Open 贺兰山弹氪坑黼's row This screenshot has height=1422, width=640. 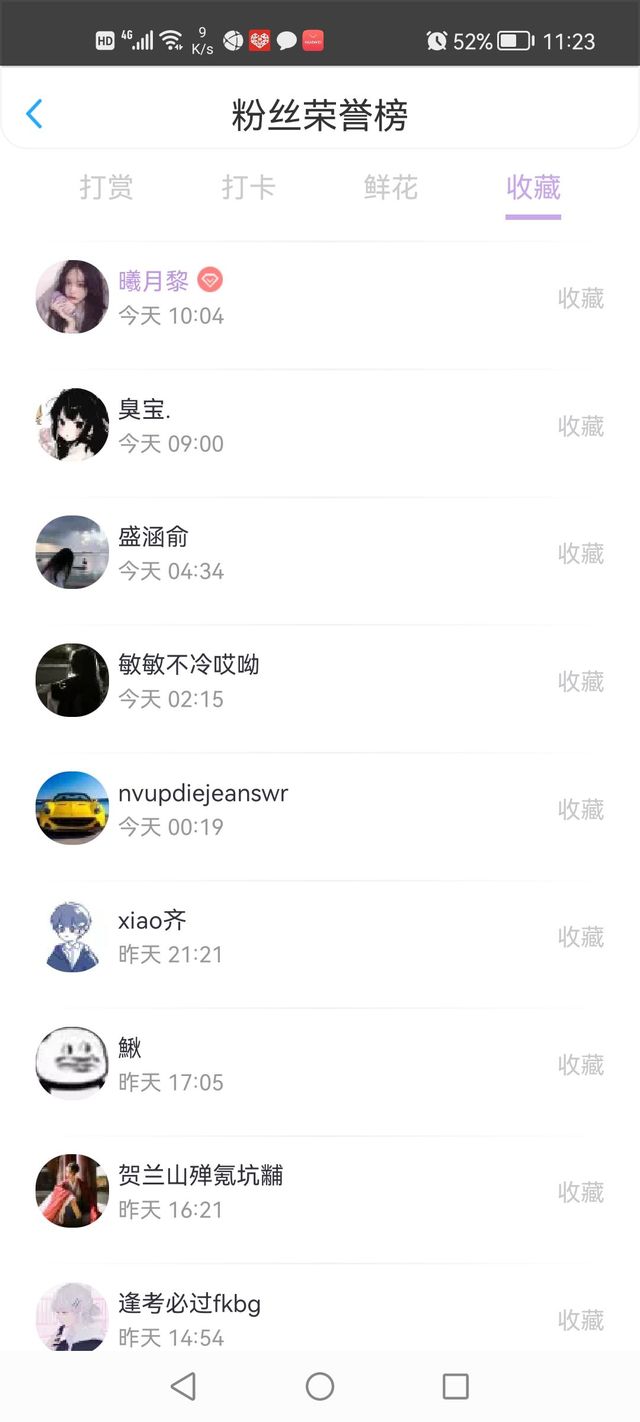click(x=320, y=1192)
